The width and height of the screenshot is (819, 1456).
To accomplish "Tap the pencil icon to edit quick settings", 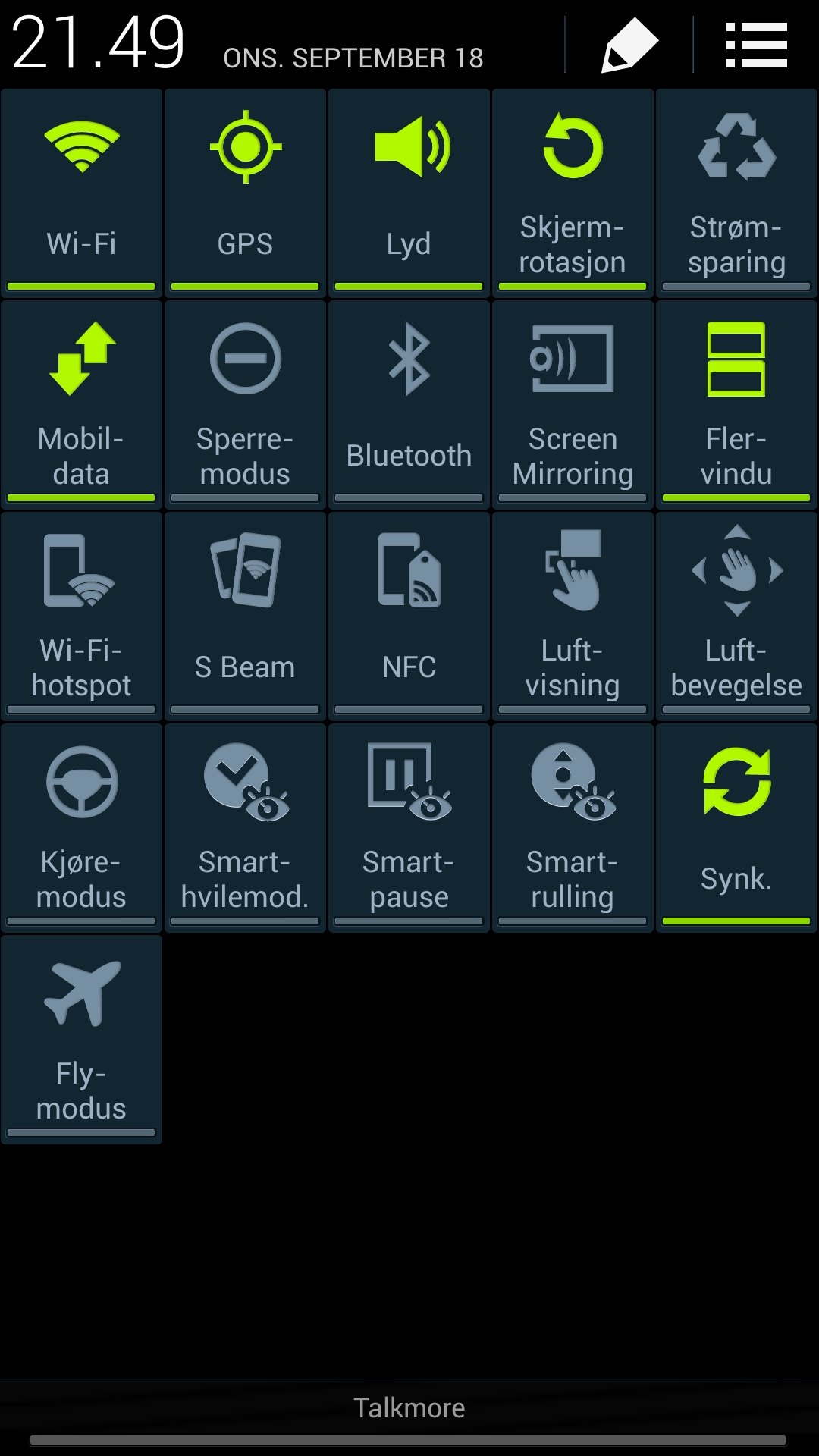I will [x=629, y=45].
